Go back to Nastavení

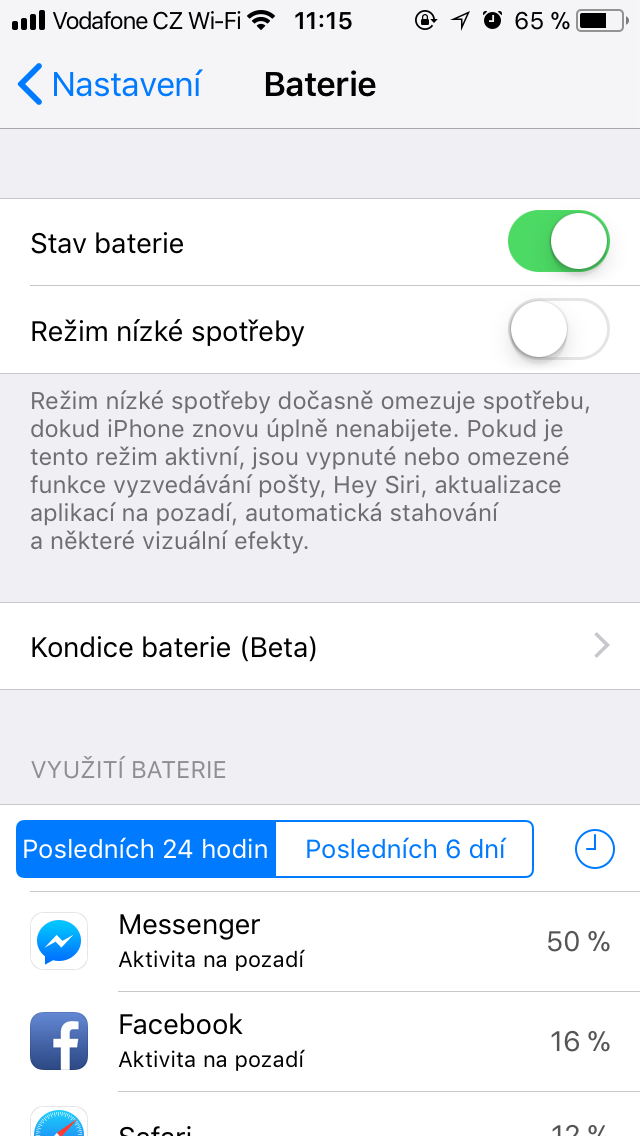coord(109,85)
